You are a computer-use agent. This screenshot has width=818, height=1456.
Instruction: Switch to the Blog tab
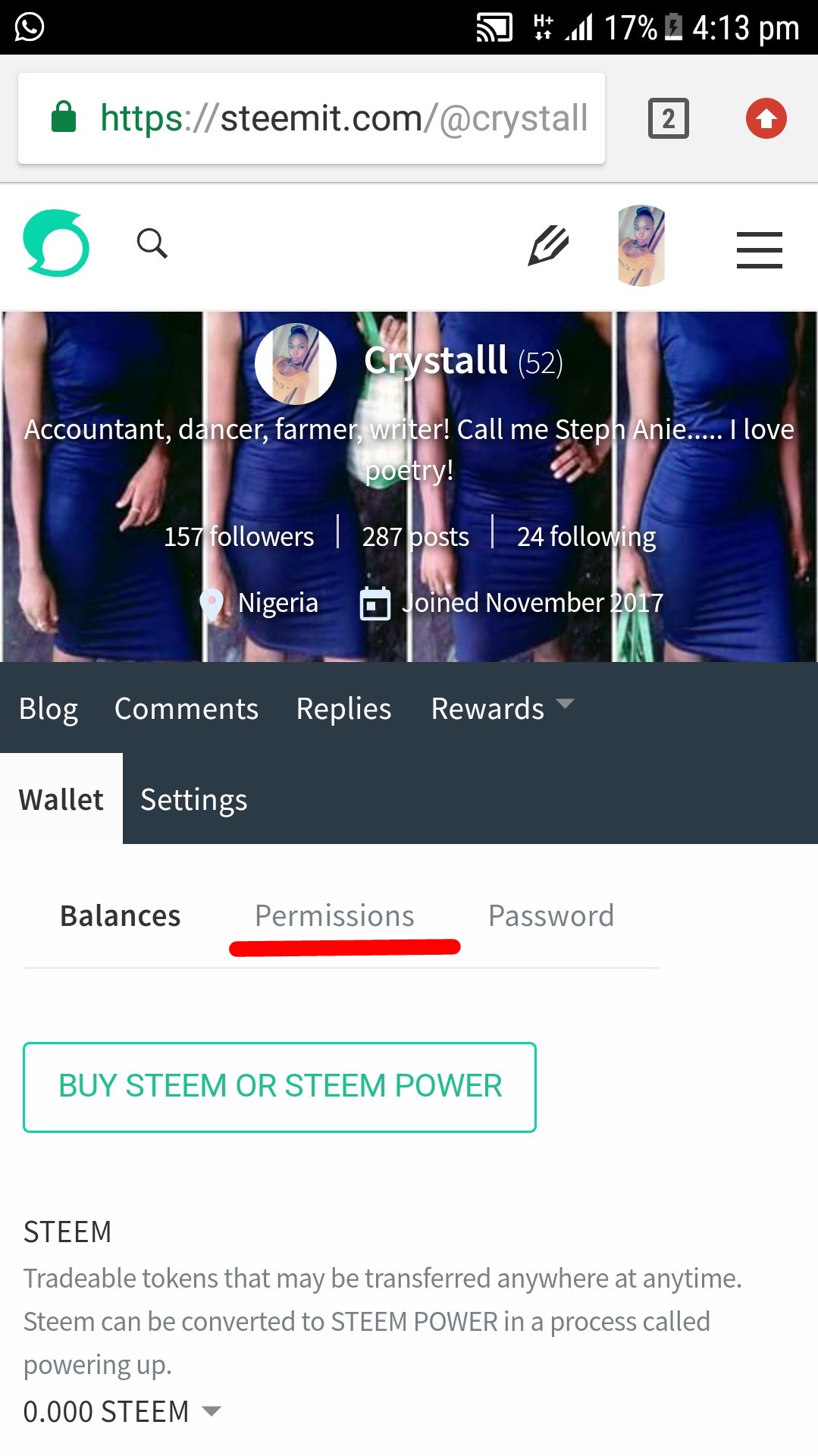tap(49, 708)
